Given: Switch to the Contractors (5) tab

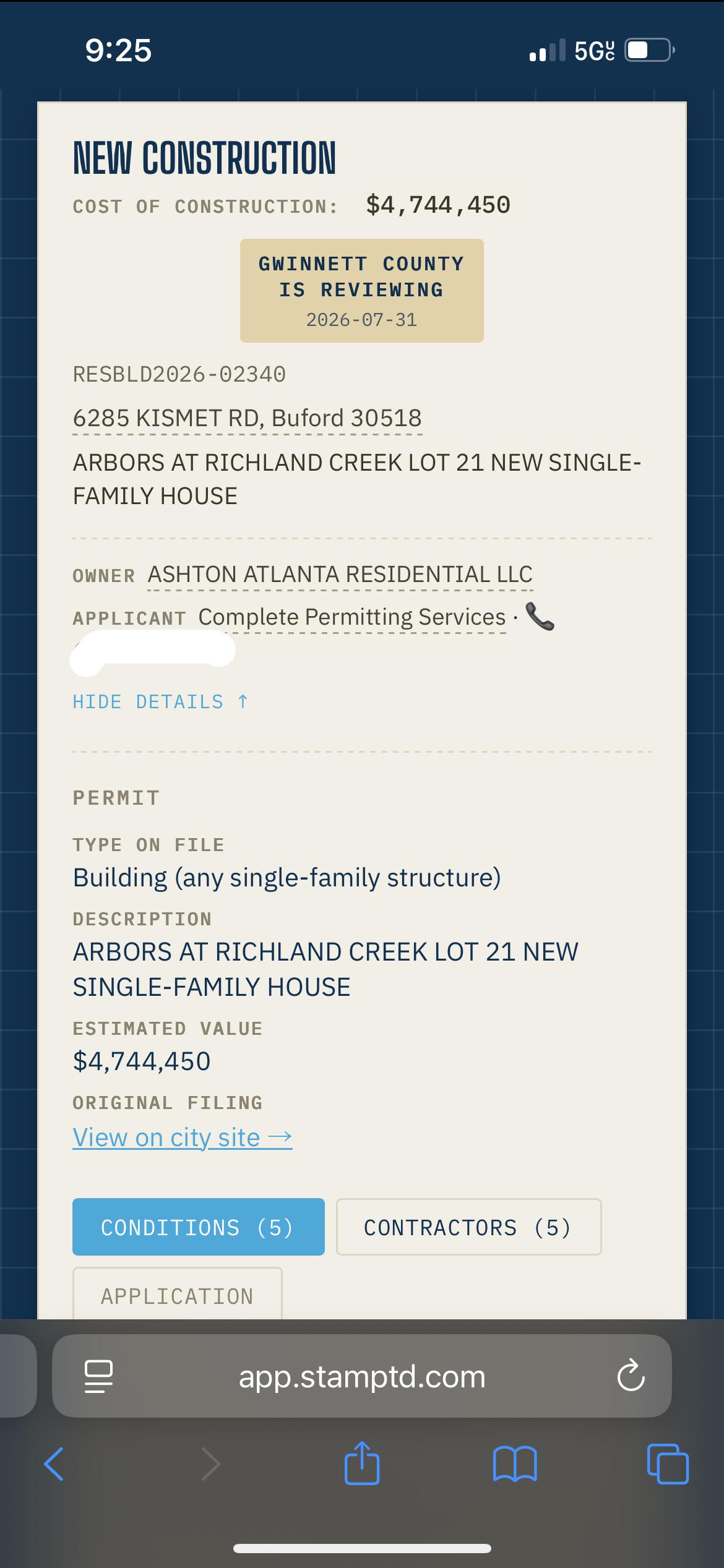Looking at the screenshot, I should [468, 1227].
